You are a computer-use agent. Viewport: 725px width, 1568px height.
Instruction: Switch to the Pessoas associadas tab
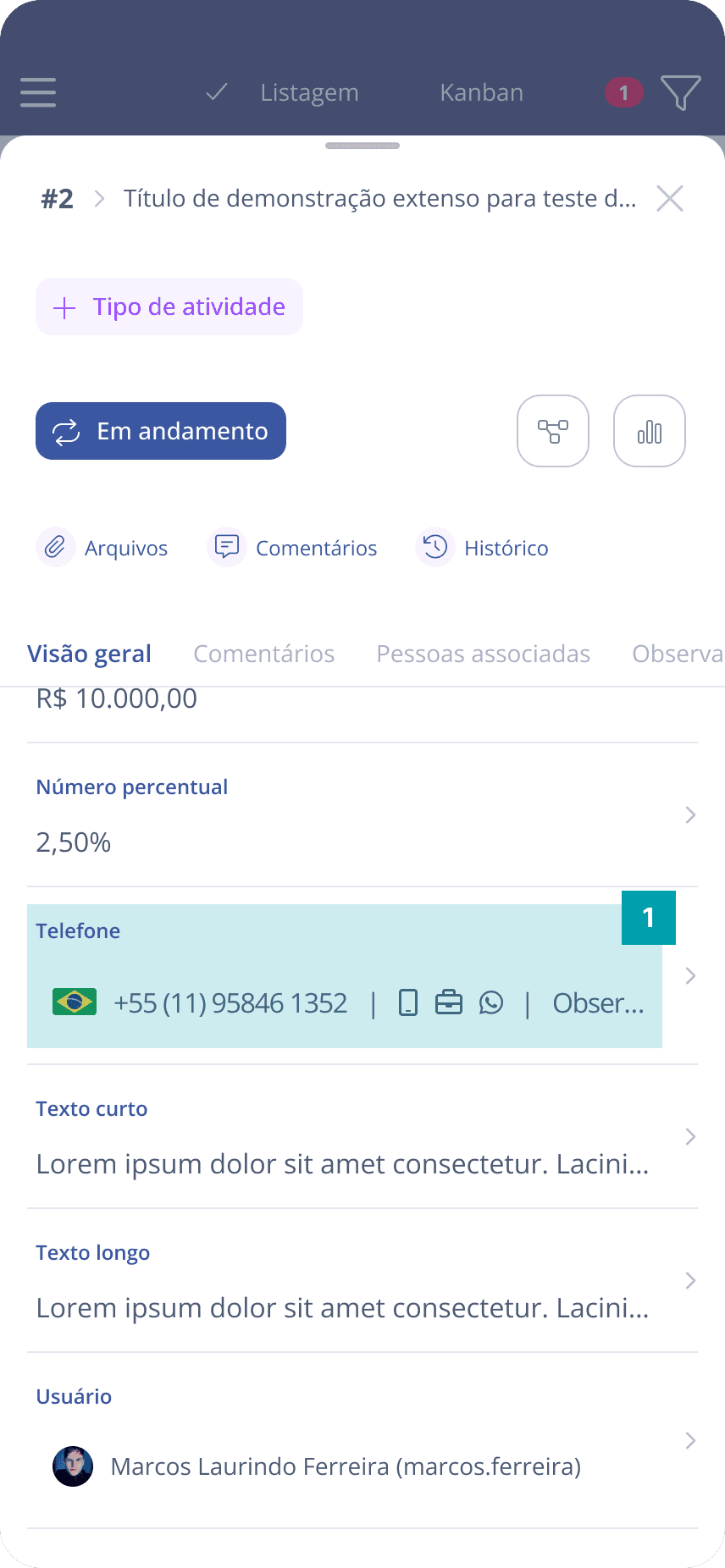pos(483,653)
